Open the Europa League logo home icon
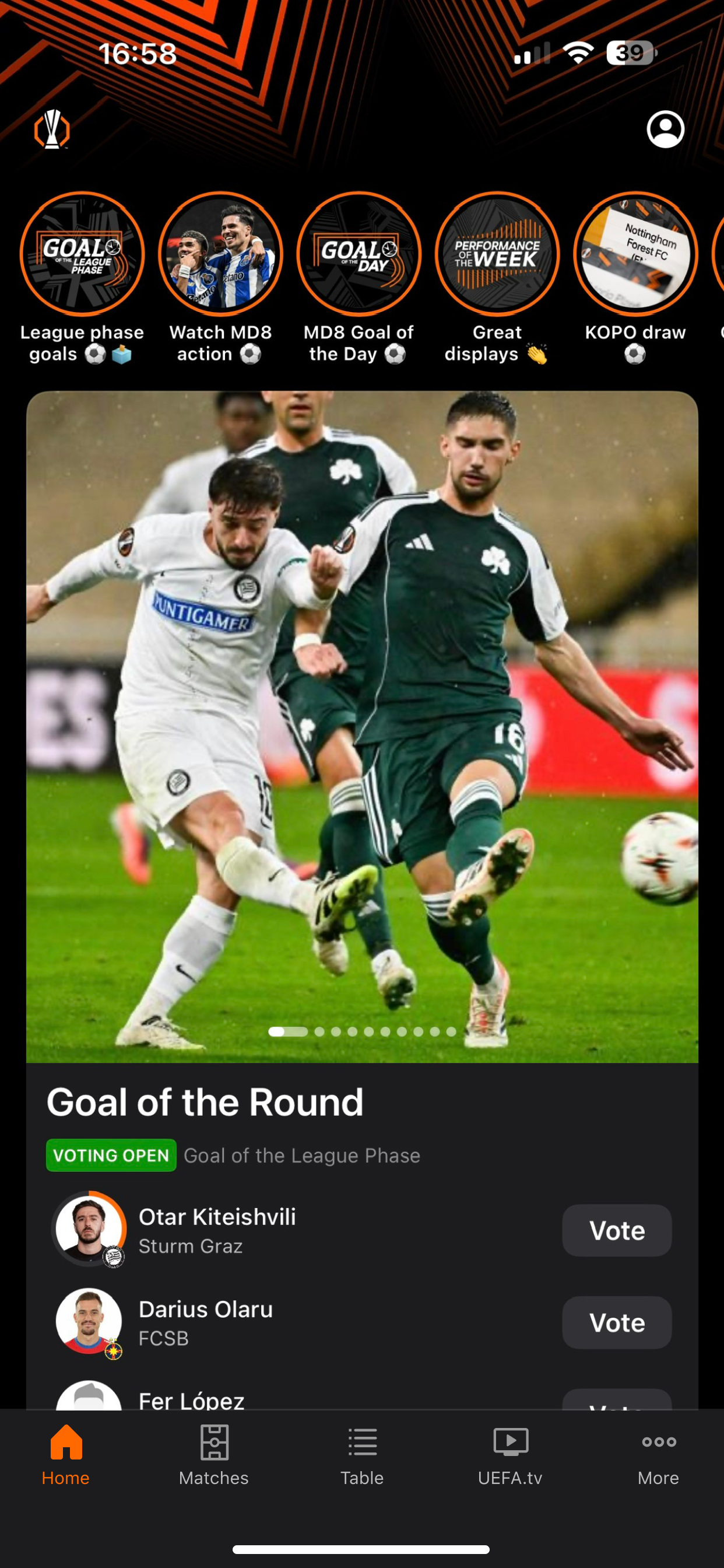 coord(52,129)
